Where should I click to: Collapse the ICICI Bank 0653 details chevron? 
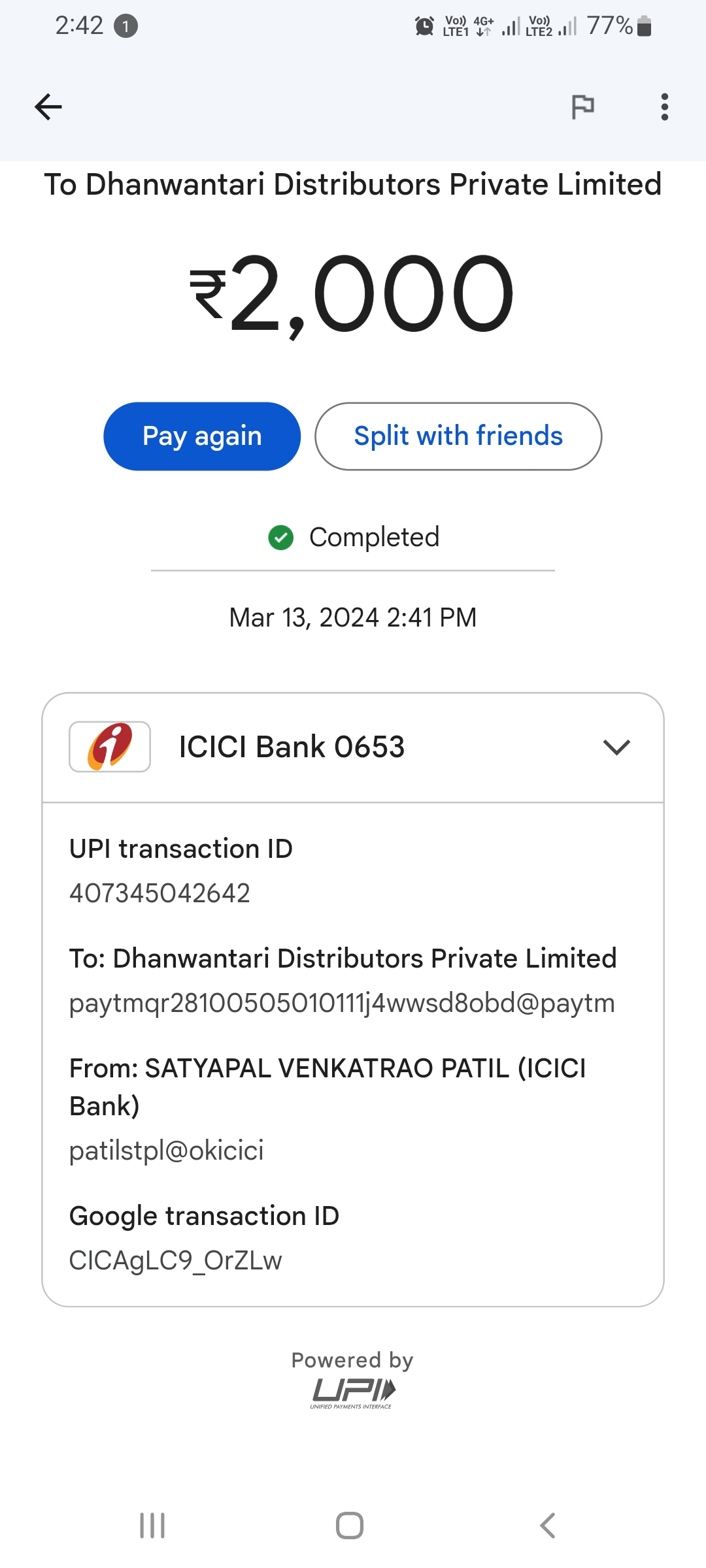(x=616, y=747)
